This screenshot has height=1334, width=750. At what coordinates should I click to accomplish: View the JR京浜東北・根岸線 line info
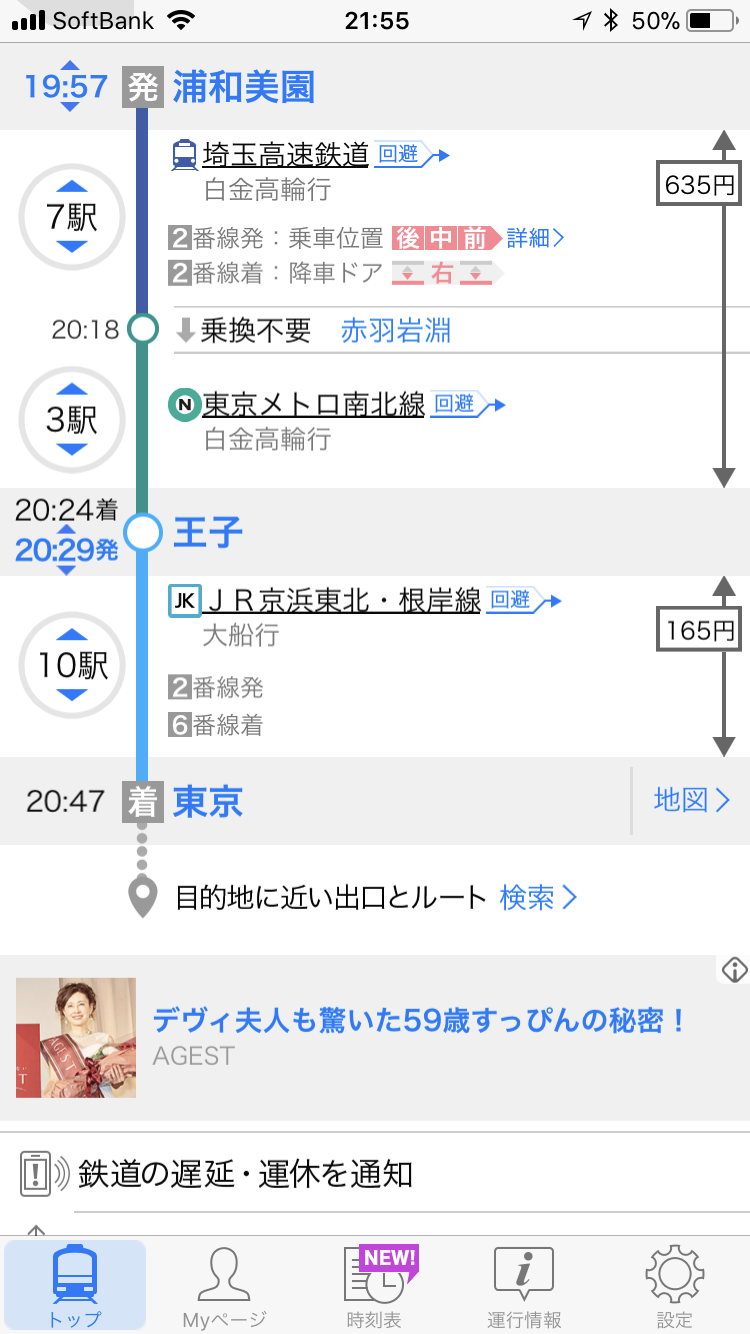coord(342,600)
